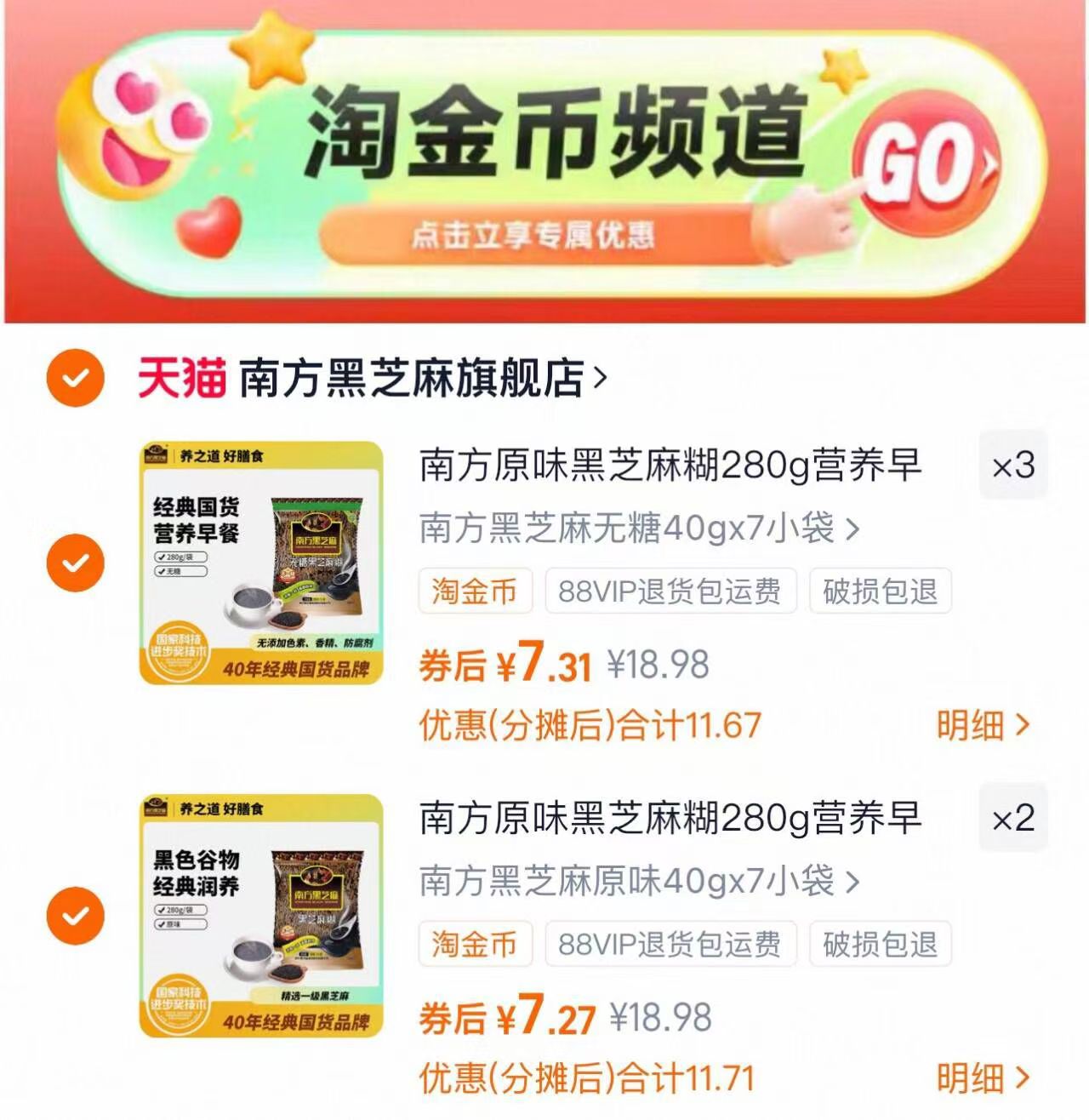The image size is (1089, 1120).
Task: Click the 破损包退 tag on second item
Action: [881, 945]
